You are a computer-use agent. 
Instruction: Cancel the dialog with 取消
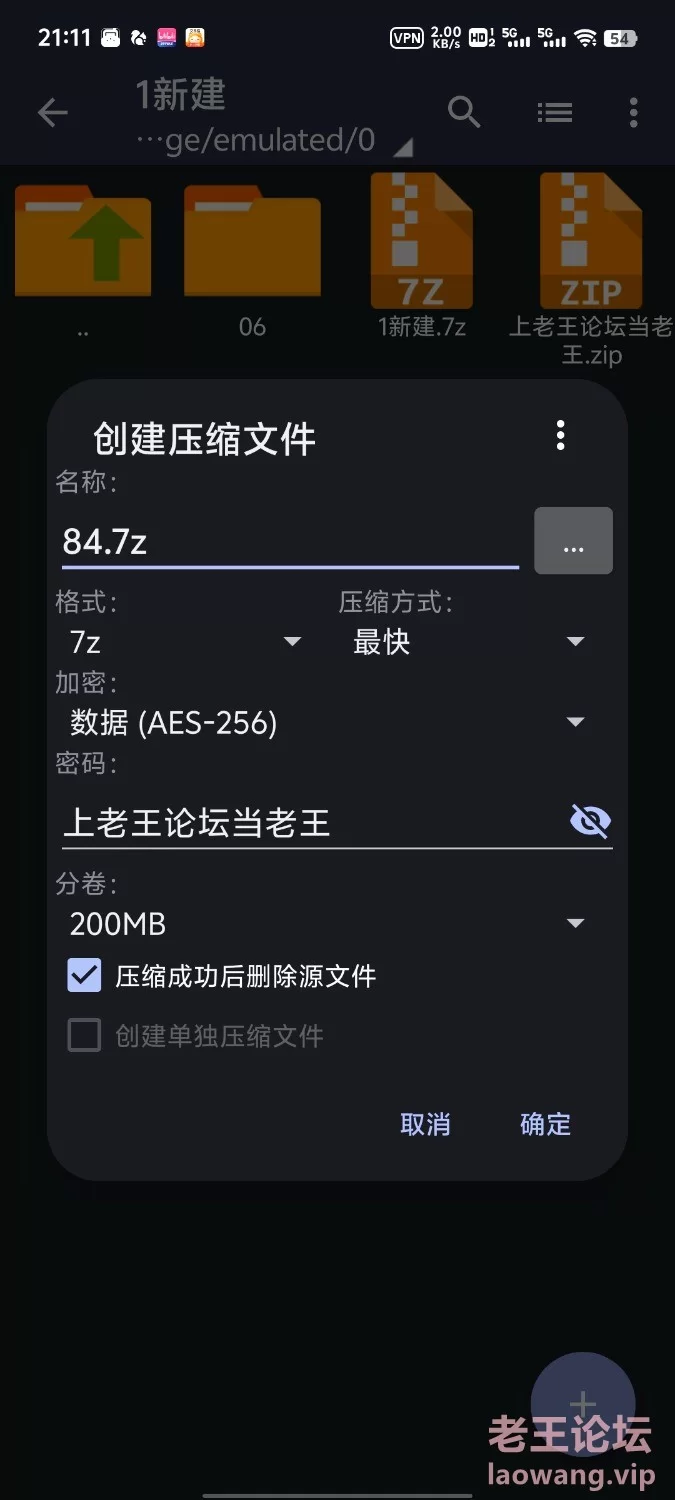[425, 1124]
